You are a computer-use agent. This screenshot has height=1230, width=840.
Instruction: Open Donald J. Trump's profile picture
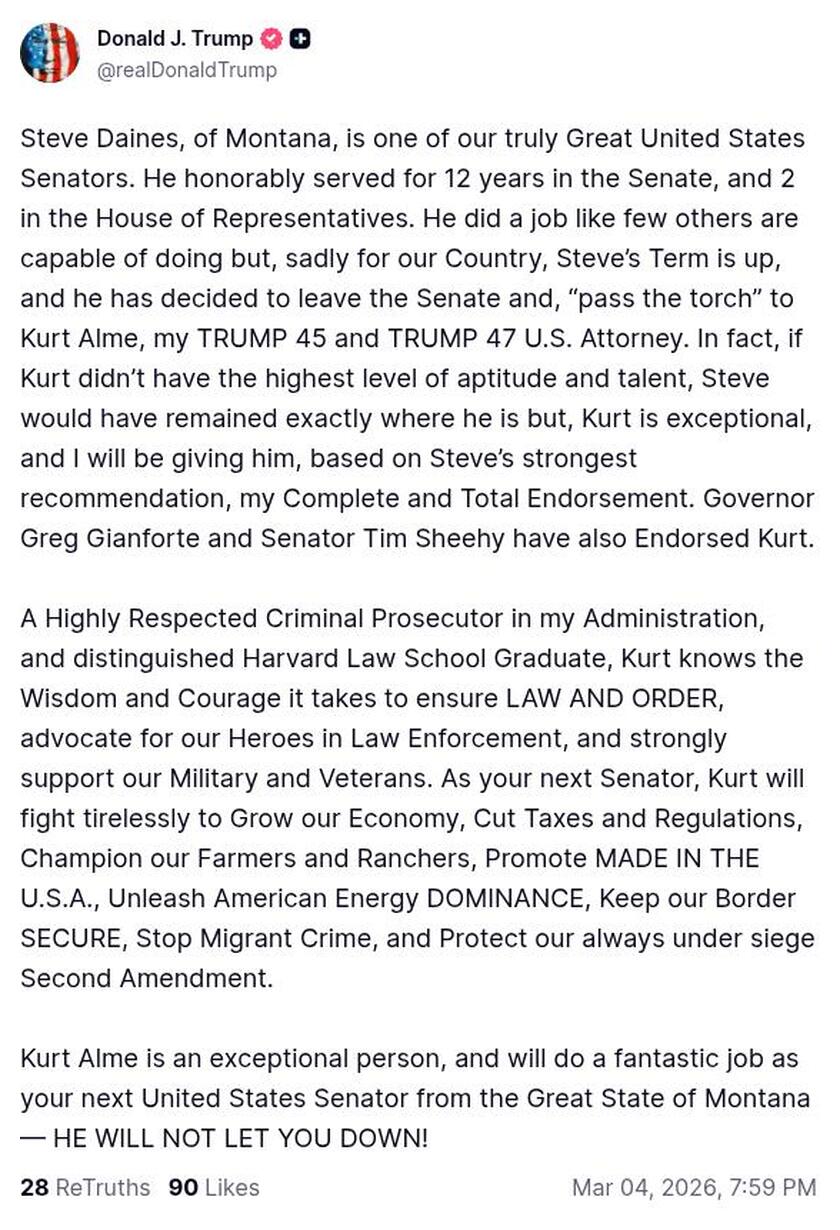[49, 53]
